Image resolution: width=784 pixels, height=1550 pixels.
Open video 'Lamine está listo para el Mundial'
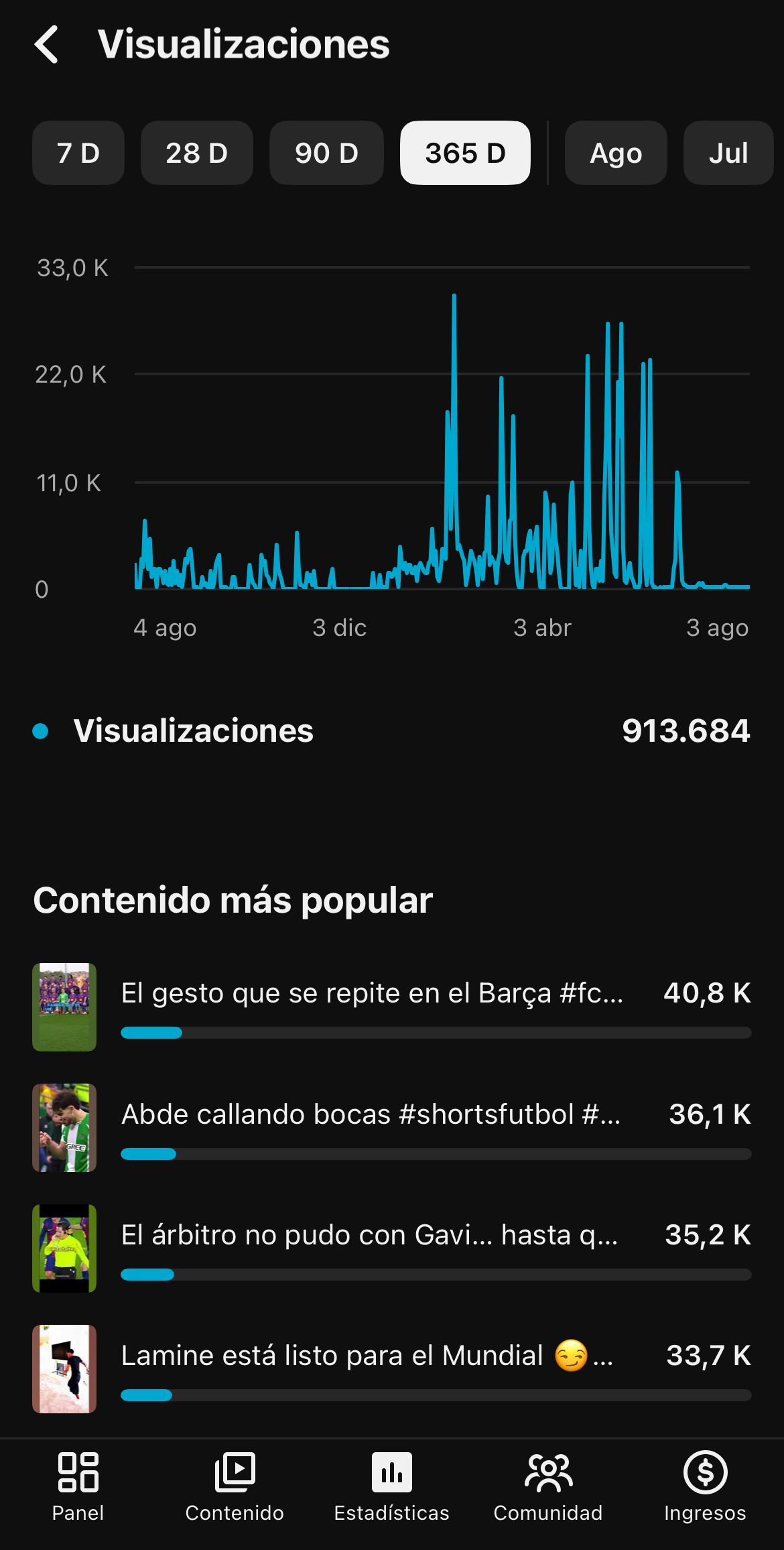[x=392, y=1369]
